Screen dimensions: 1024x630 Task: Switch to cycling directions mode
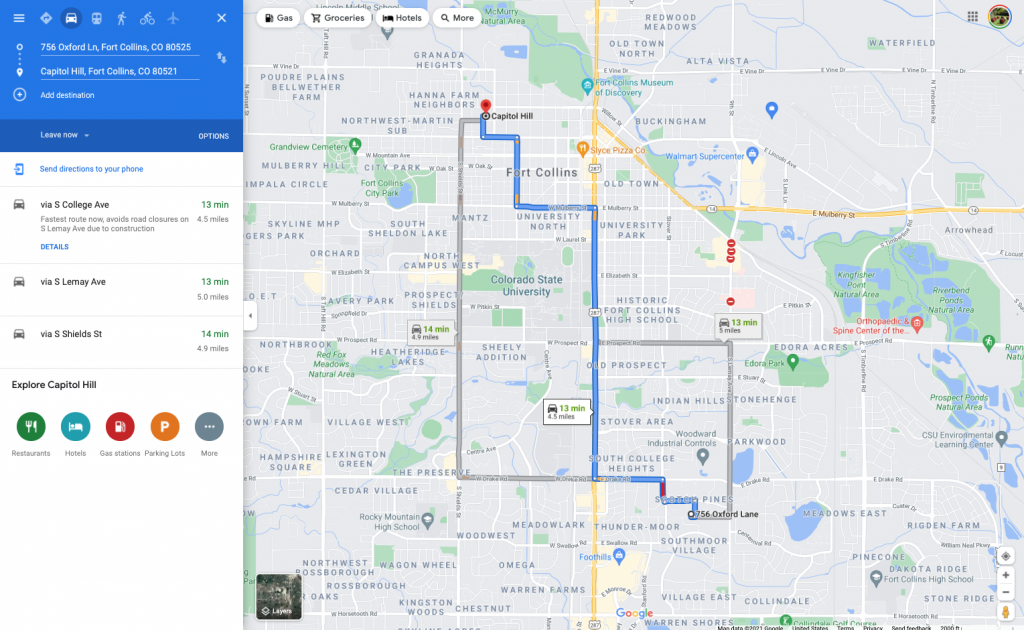coord(147,18)
